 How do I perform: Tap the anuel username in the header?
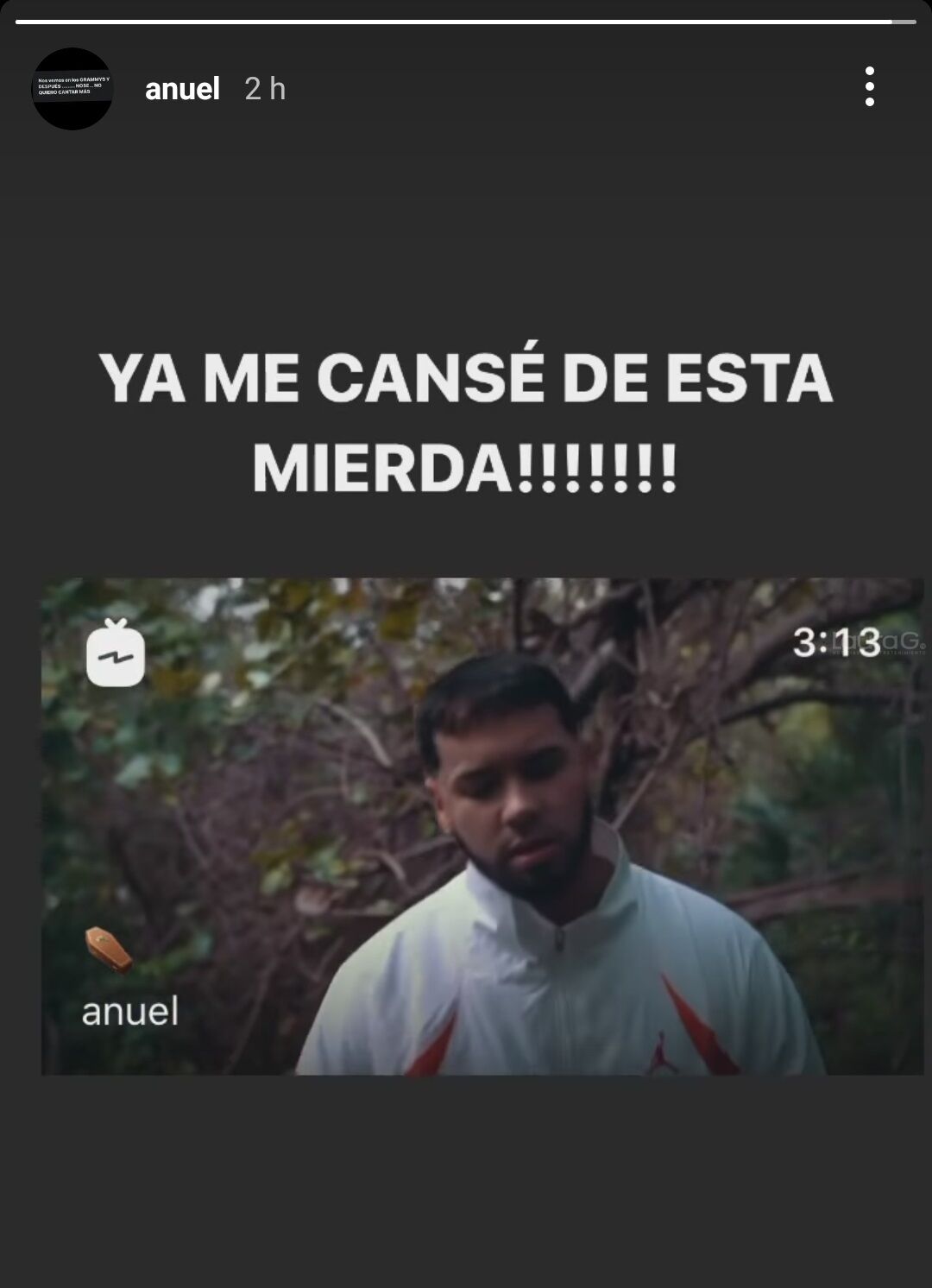(182, 89)
